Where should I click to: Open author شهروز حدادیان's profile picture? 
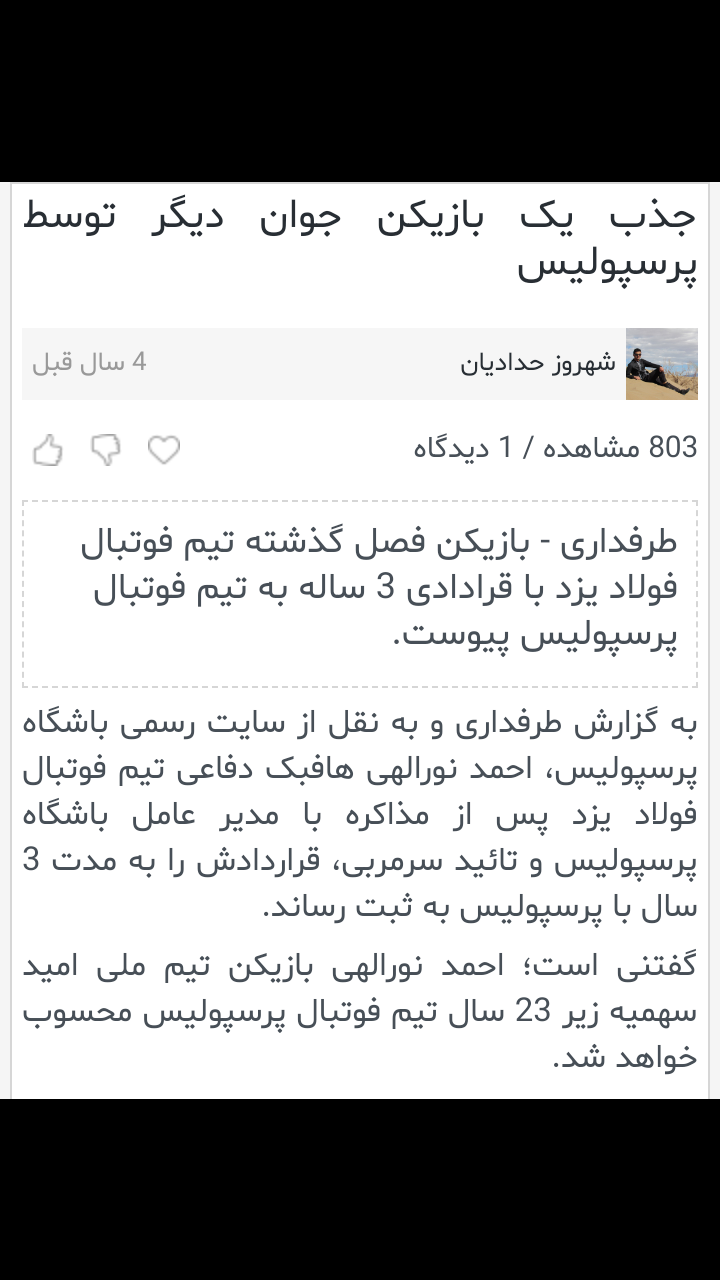tap(662, 364)
